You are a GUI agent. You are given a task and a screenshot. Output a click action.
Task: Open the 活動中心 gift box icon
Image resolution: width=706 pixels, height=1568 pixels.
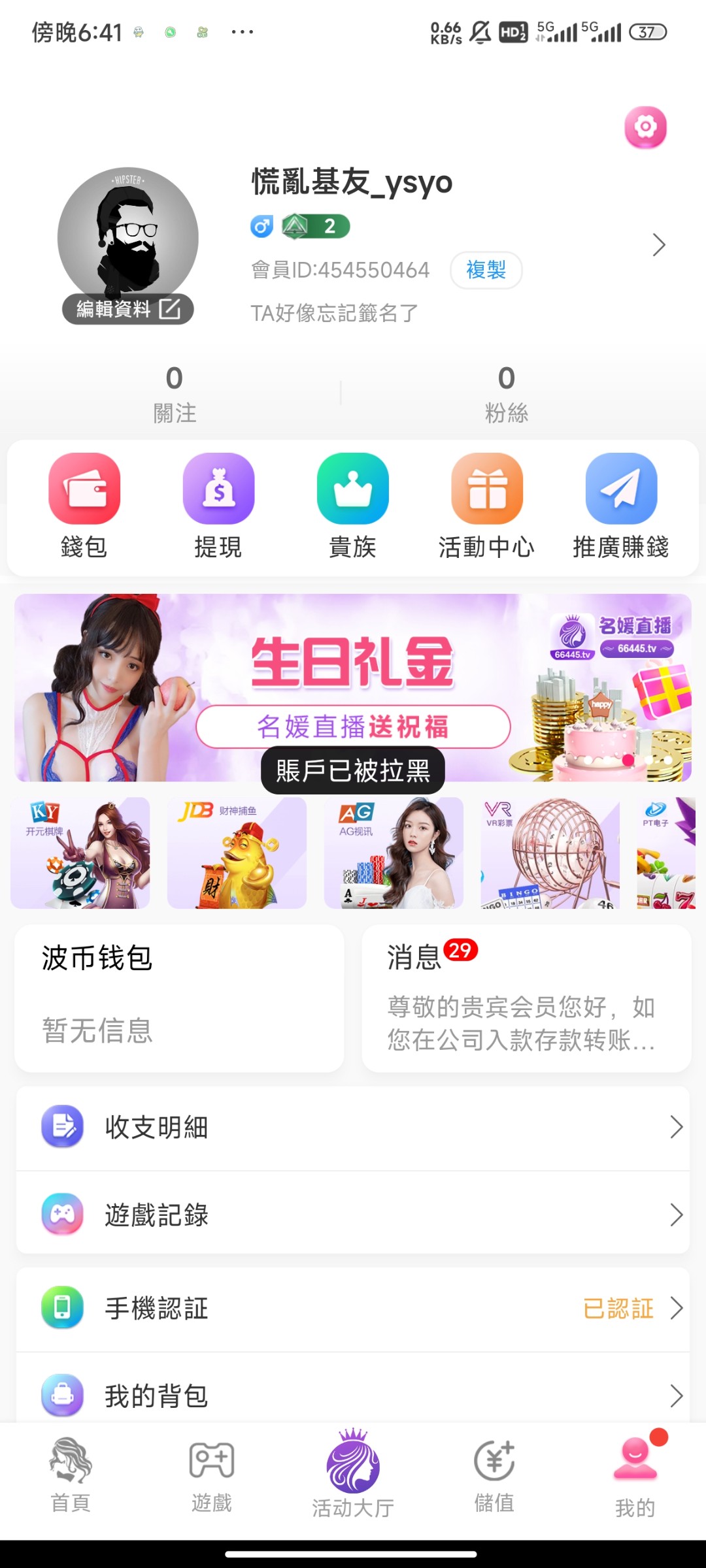point(485,489)
